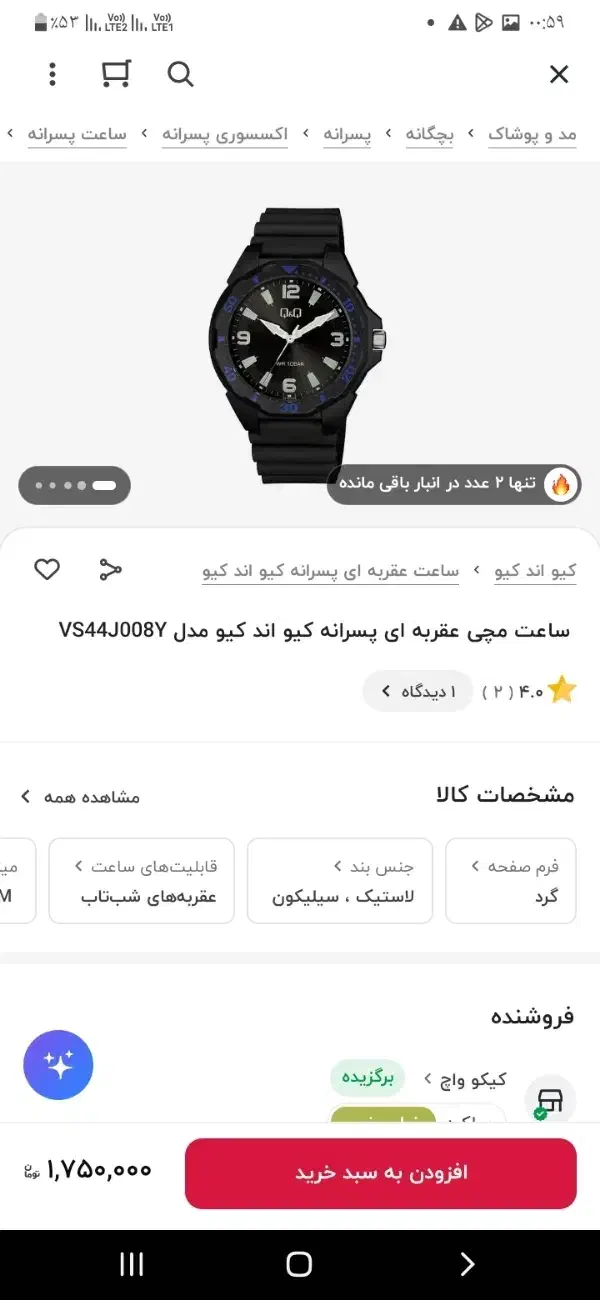600x1300 pixels.
Task: Share this product
Action: click(x=110, y=570)
